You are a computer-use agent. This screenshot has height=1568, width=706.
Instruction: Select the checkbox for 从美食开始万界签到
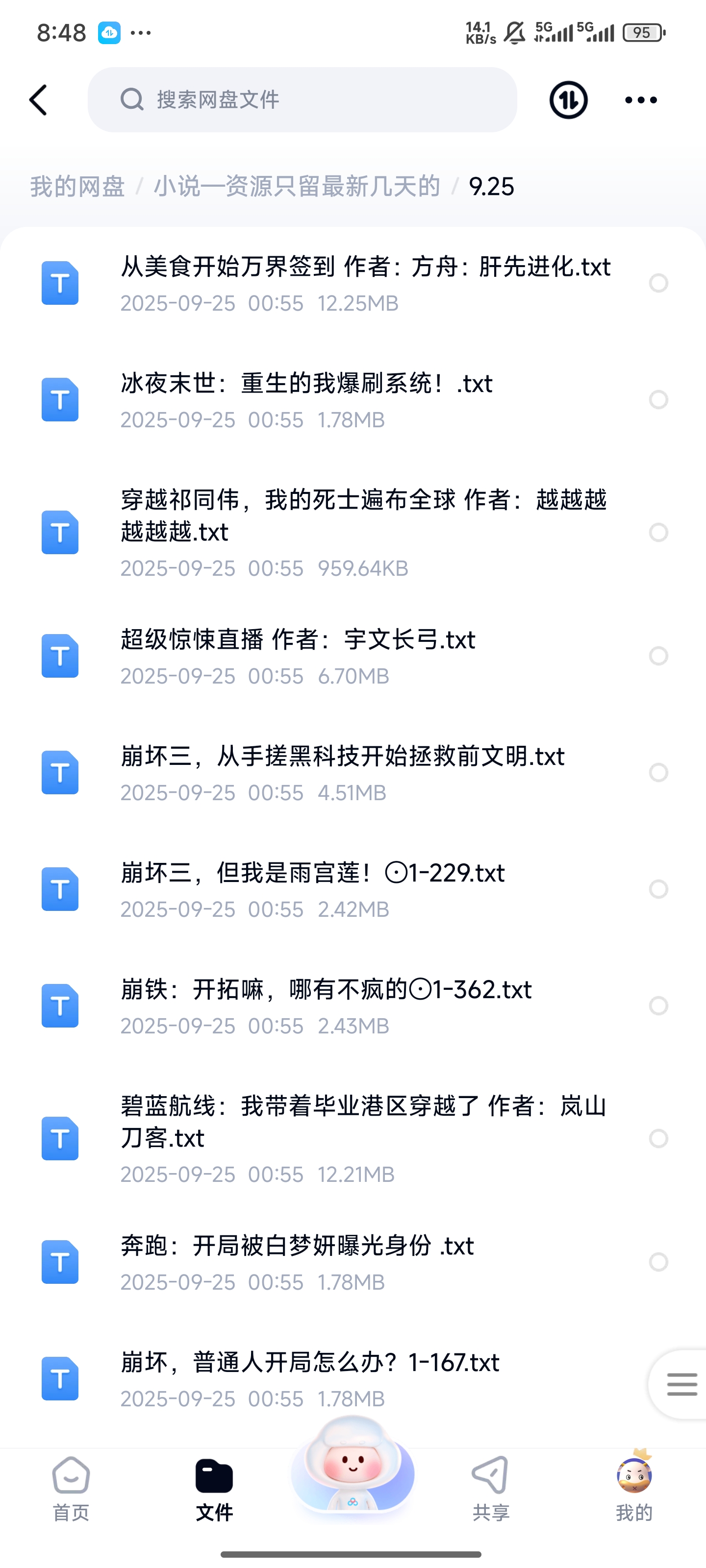coord(658,283)
